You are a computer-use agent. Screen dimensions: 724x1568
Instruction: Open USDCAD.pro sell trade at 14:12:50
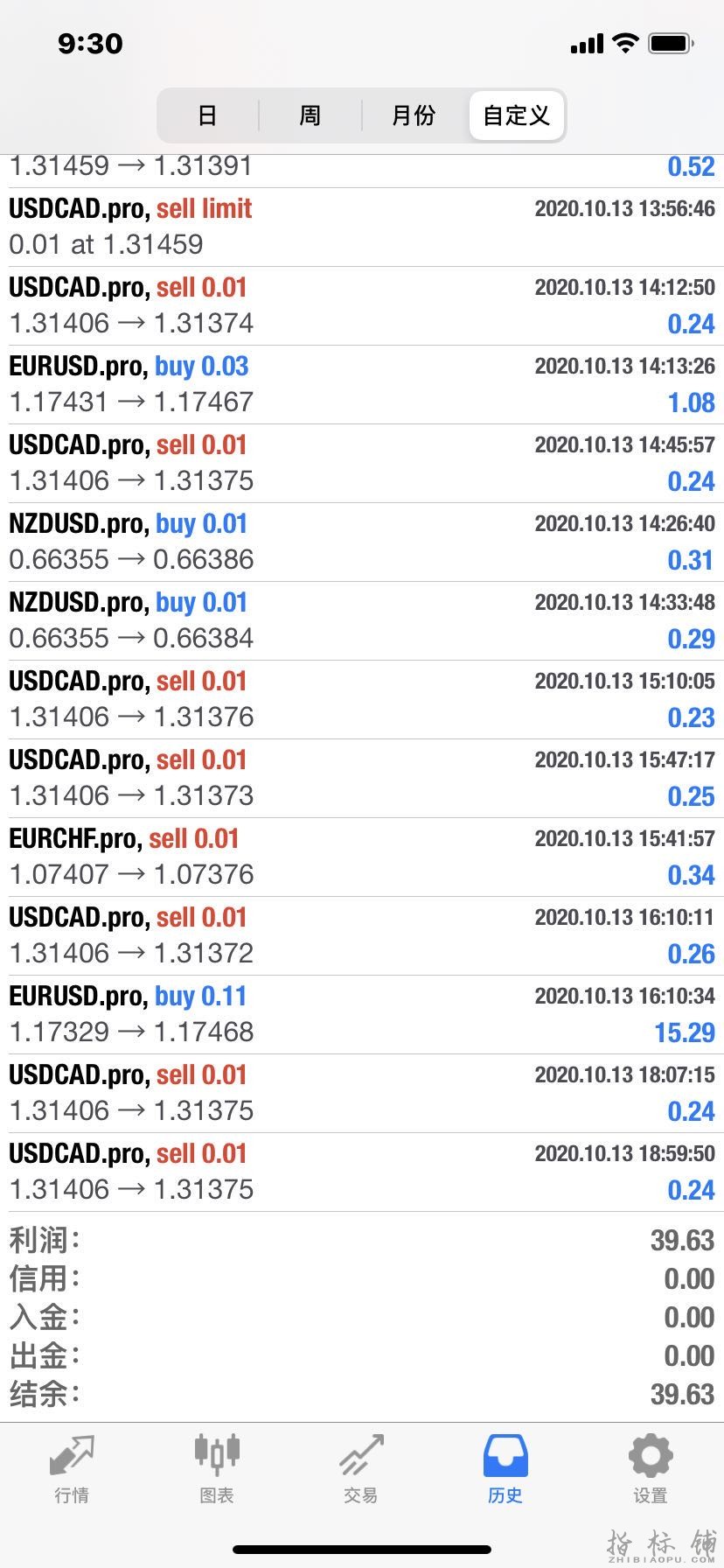[x=362, y=305]
